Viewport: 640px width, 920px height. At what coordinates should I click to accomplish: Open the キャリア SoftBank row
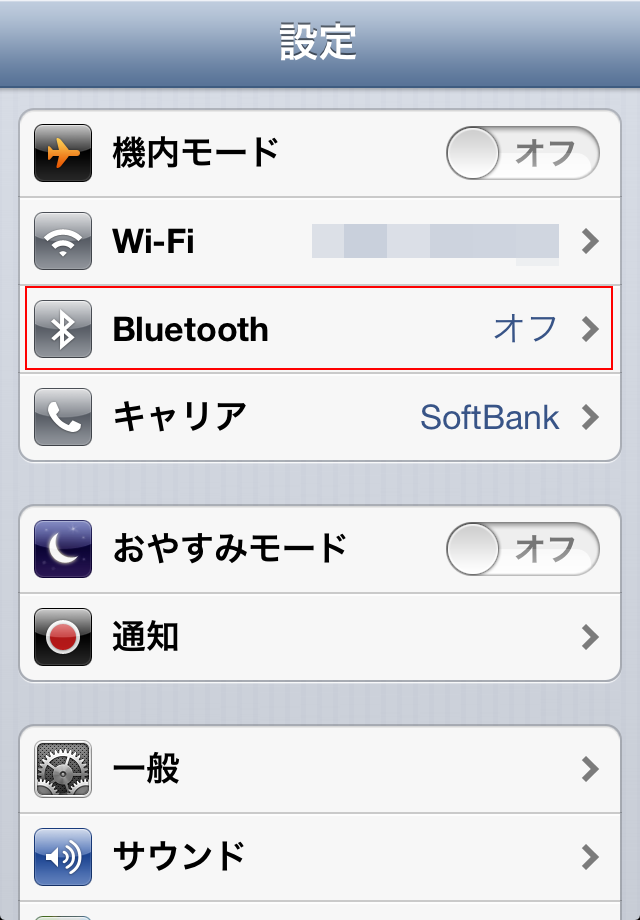point(320,417)
